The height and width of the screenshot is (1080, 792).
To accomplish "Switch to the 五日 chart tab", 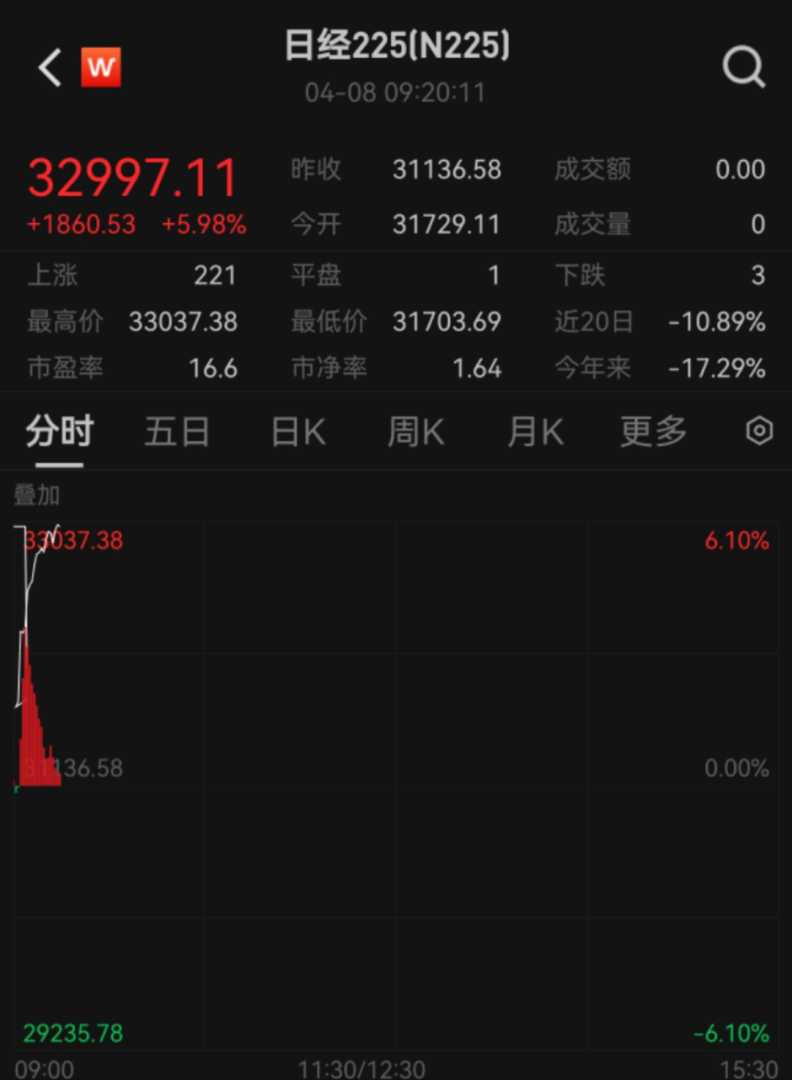I will pyautogui.click(x=177, y=432).
